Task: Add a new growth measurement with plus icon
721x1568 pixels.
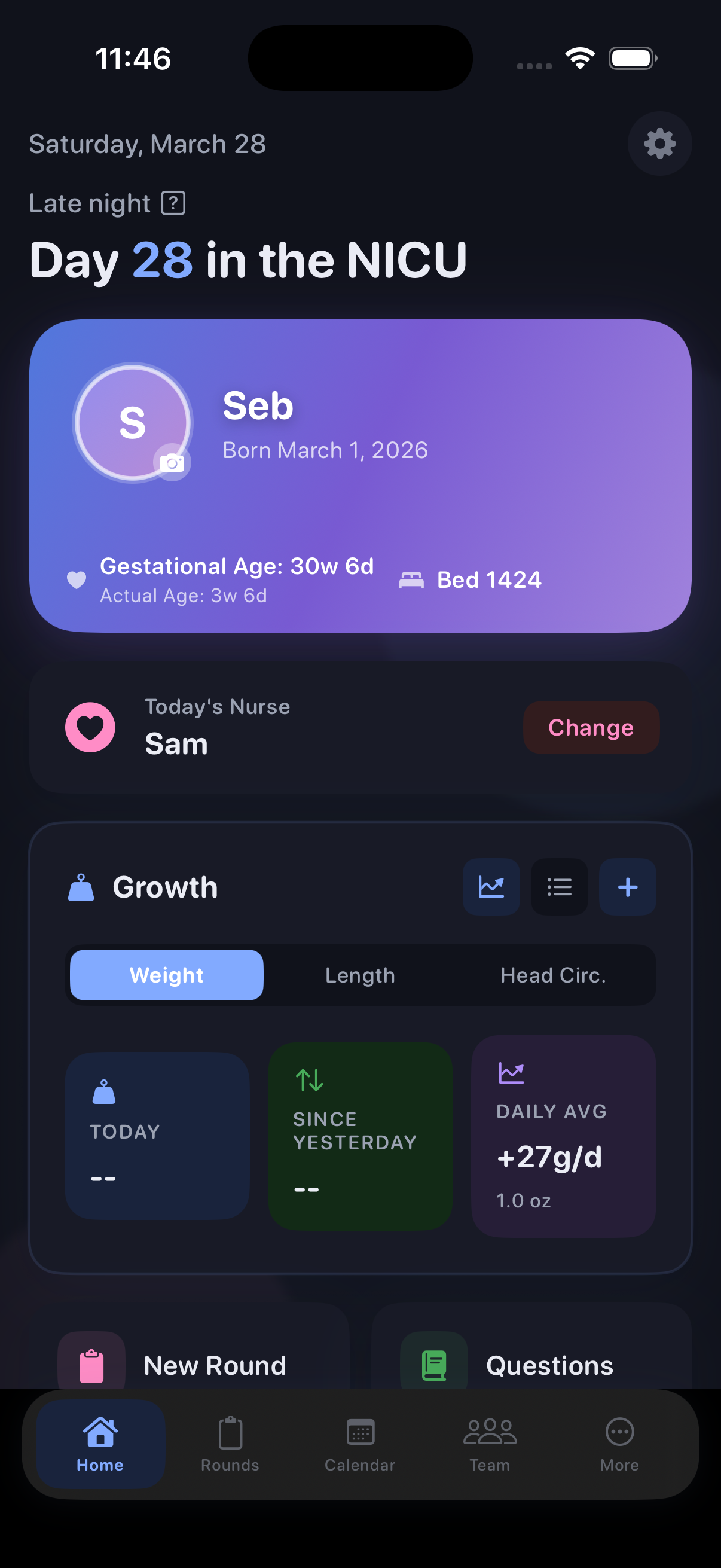Action: coord(627,887)
